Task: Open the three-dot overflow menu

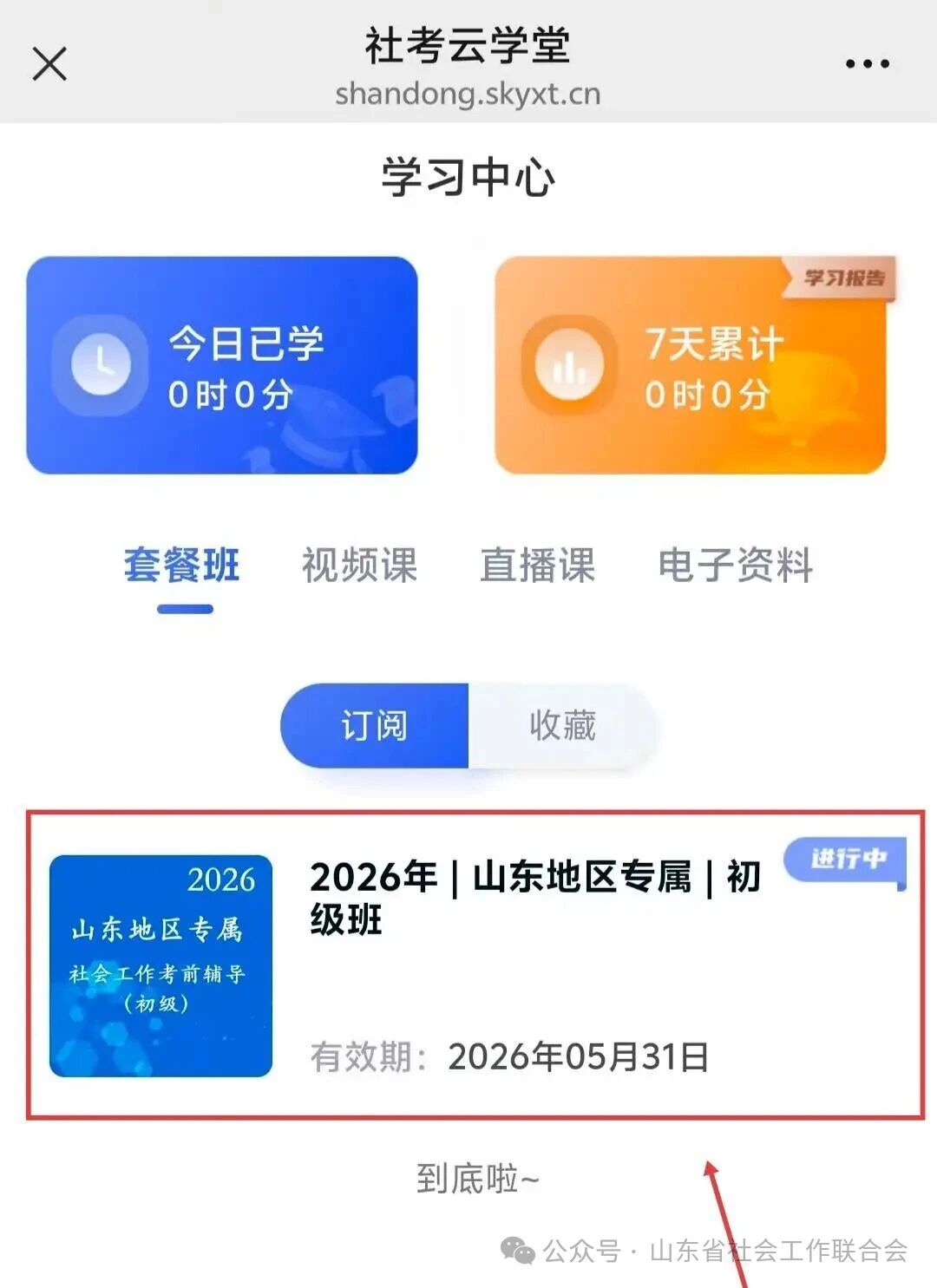Action: (x=867, y=64)
